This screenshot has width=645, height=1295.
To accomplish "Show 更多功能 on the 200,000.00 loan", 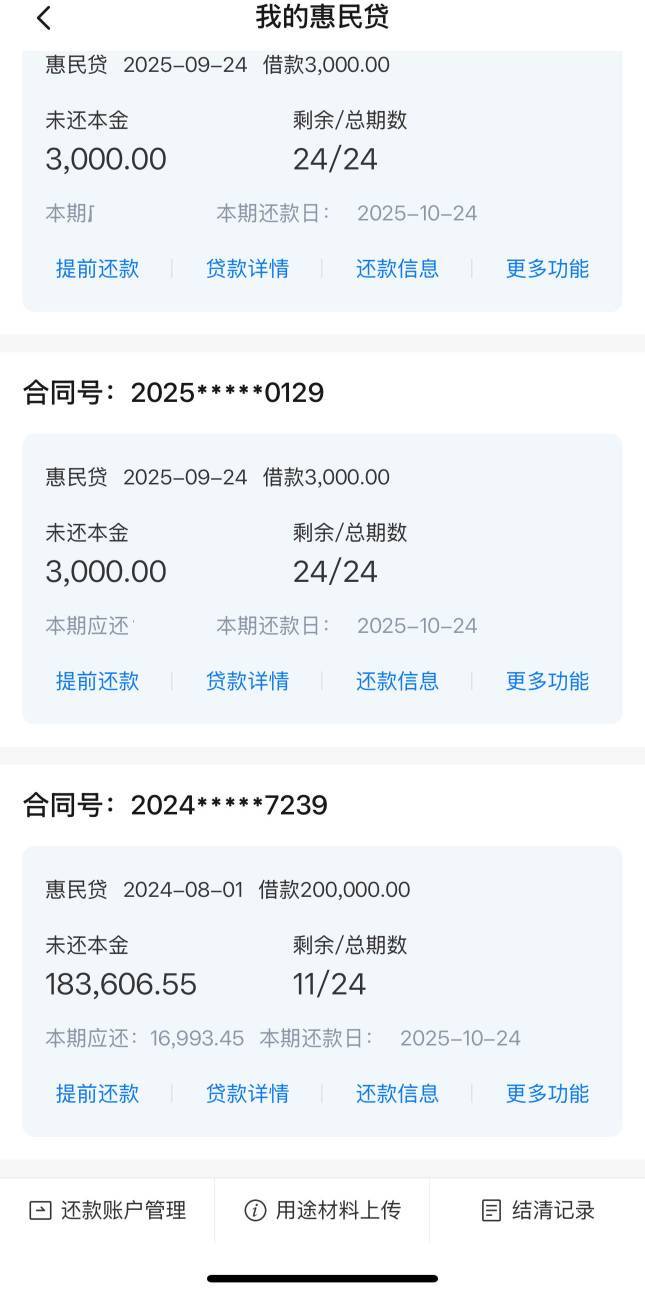I will point(547,1093).
